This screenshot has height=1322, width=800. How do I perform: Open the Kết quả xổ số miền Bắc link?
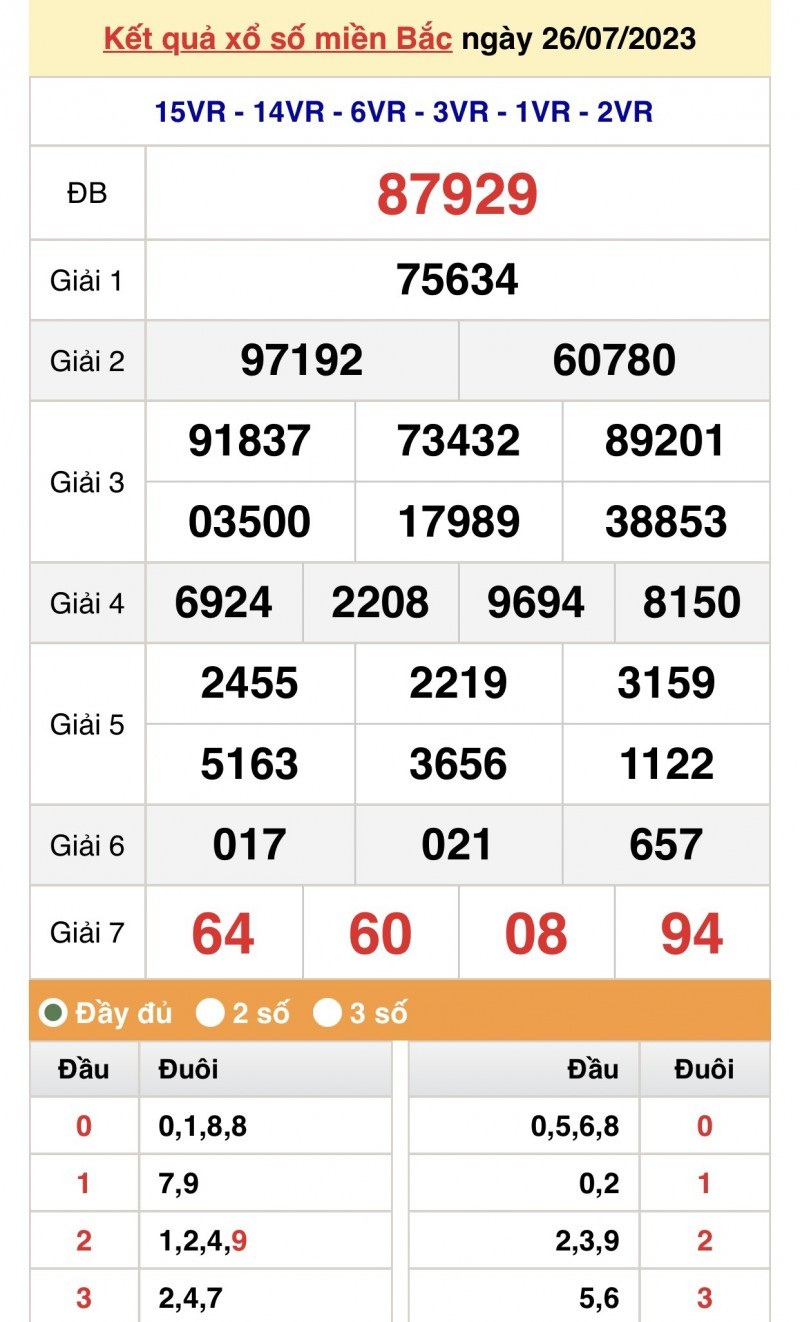click(277, 39)
